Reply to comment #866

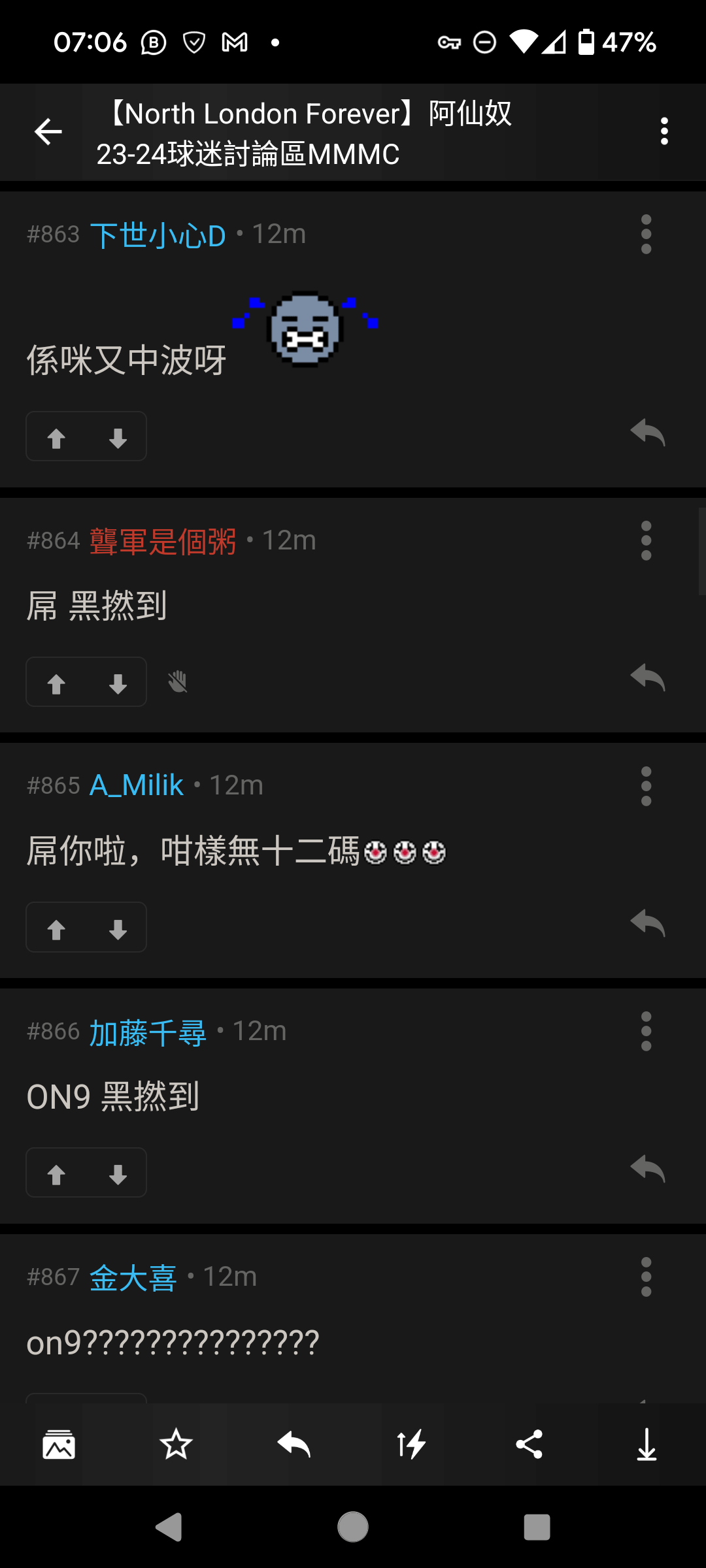[x=647, y=1169]
